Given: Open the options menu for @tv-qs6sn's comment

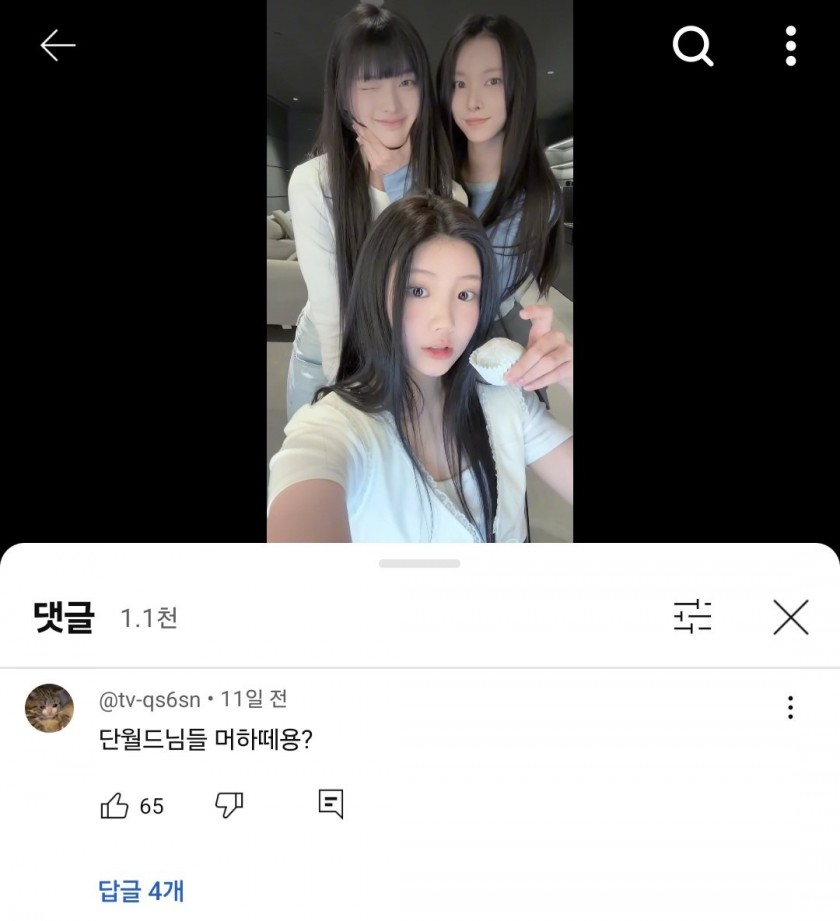Looking at the screenshot, I should [x=790, y=708].
